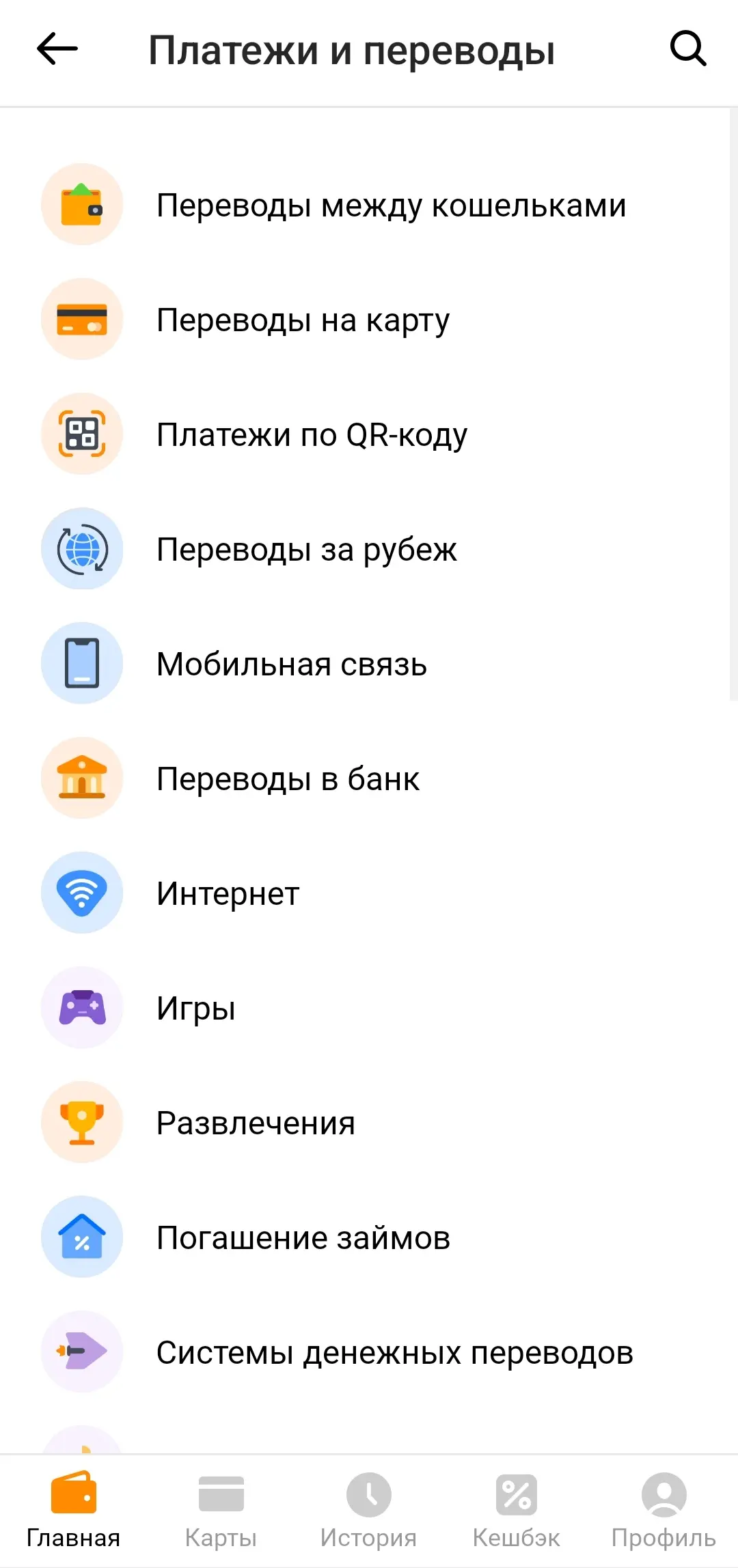Select Переводы на карту
The width and height of the screenshot is (738, 1568).
coord(303,320)
